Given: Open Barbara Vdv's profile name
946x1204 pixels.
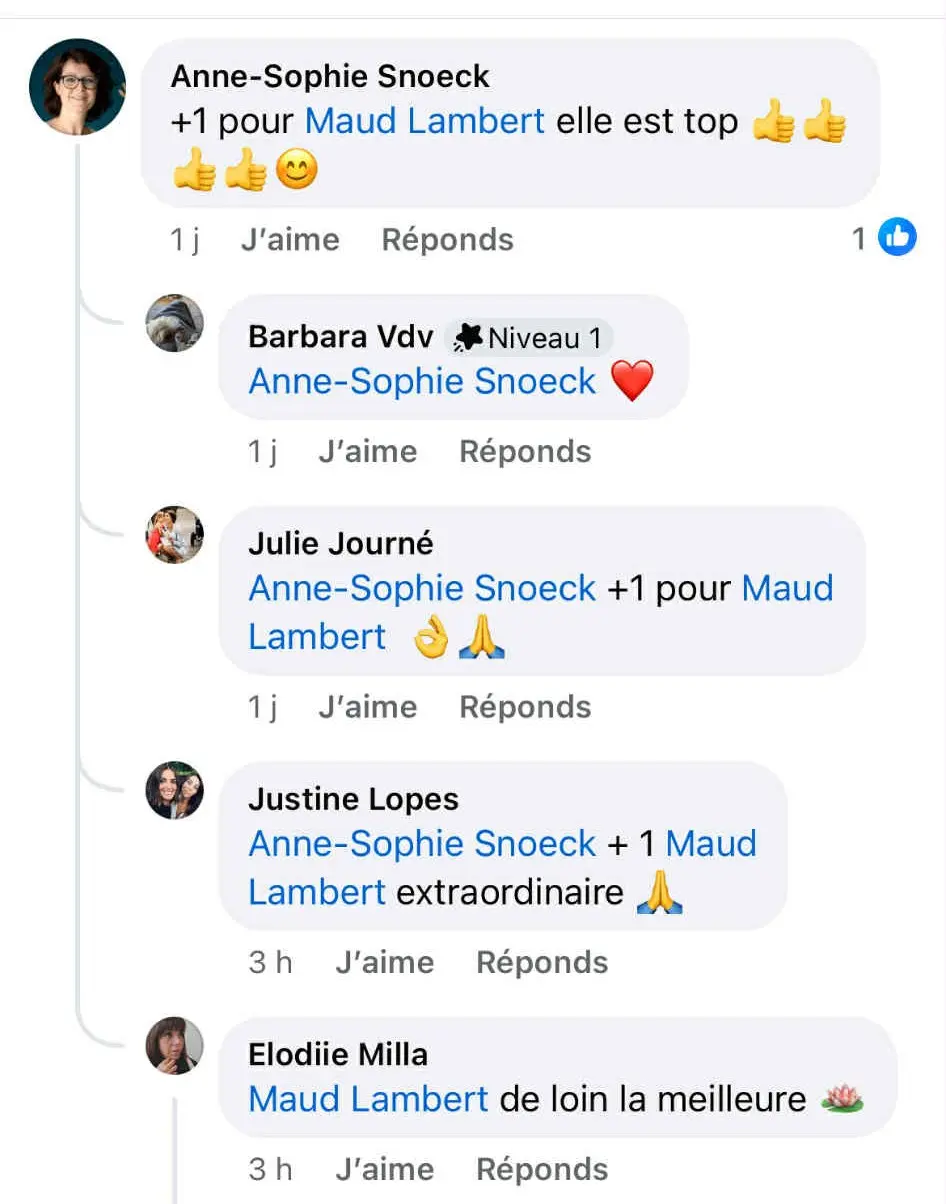Looking at the screenshot, I should coord(340,337).
